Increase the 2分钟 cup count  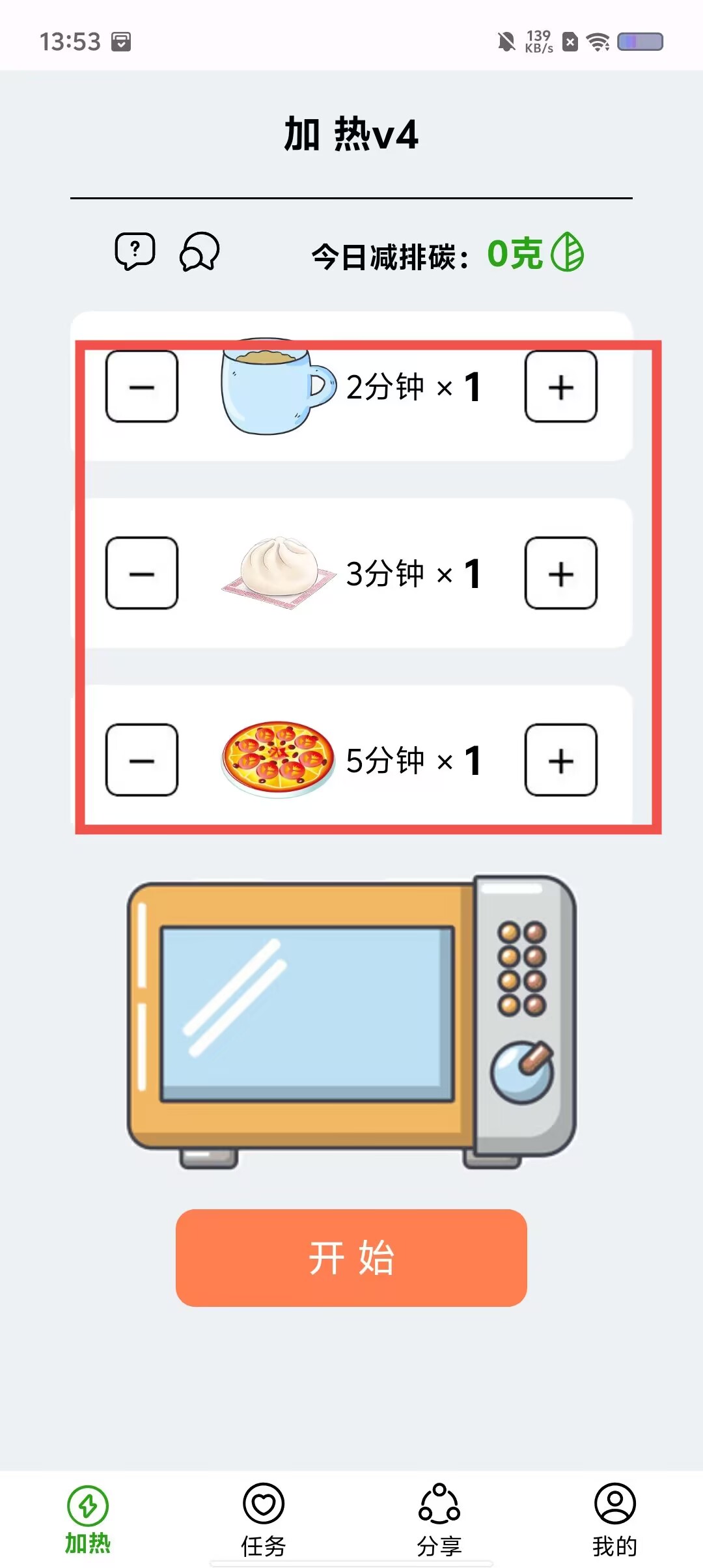coord(561,387)
